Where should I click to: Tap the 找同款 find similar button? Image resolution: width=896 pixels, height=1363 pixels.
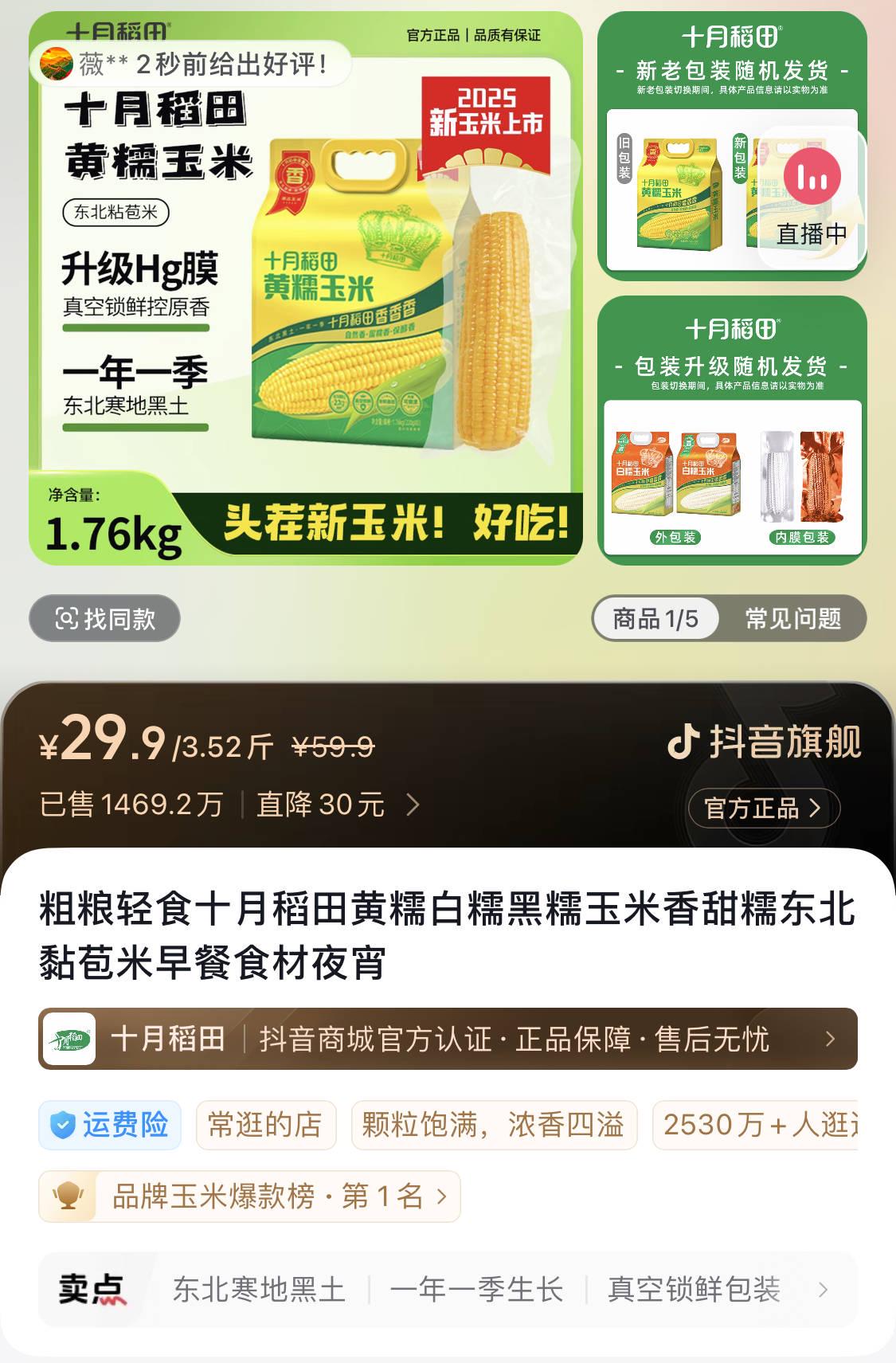point(104,618)
